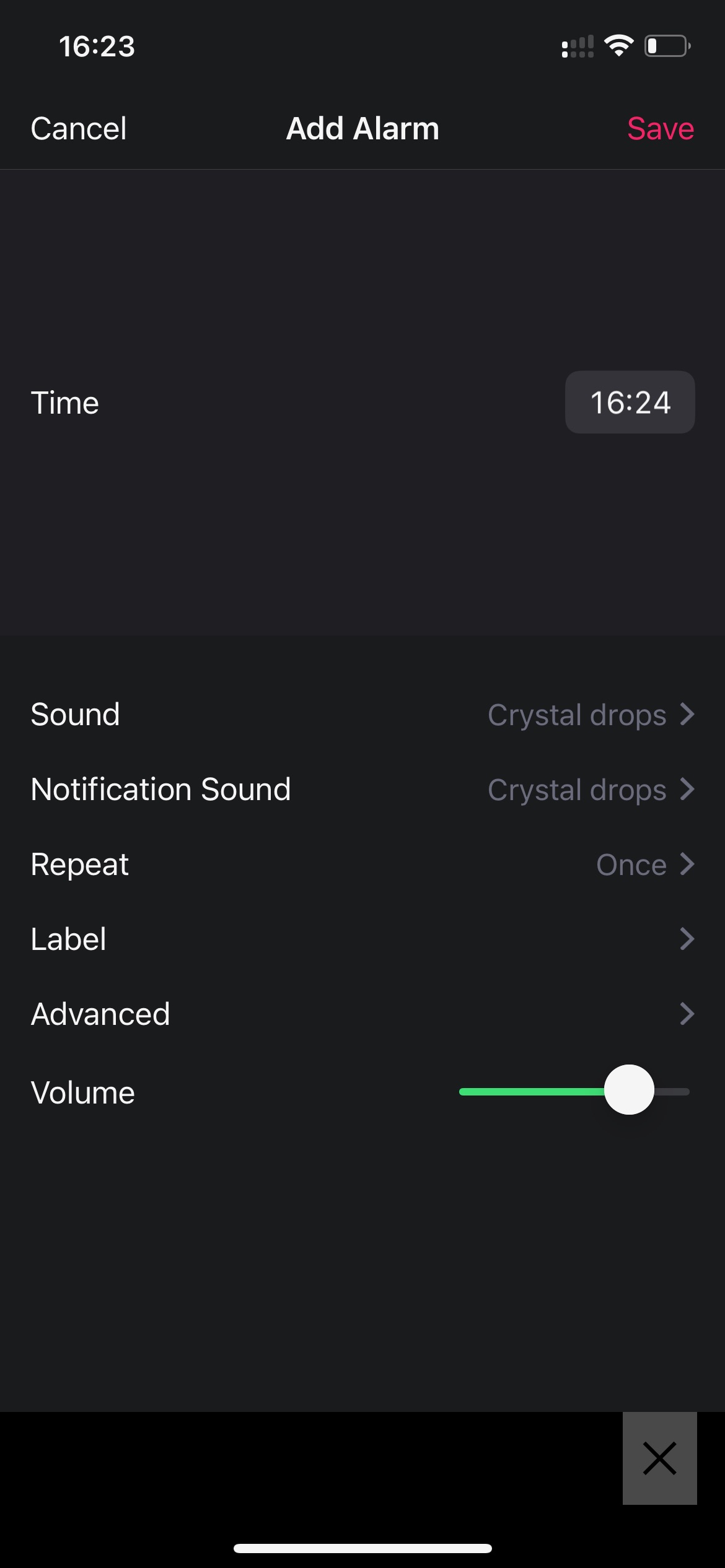Change the Notification Sound

point(362,790)
